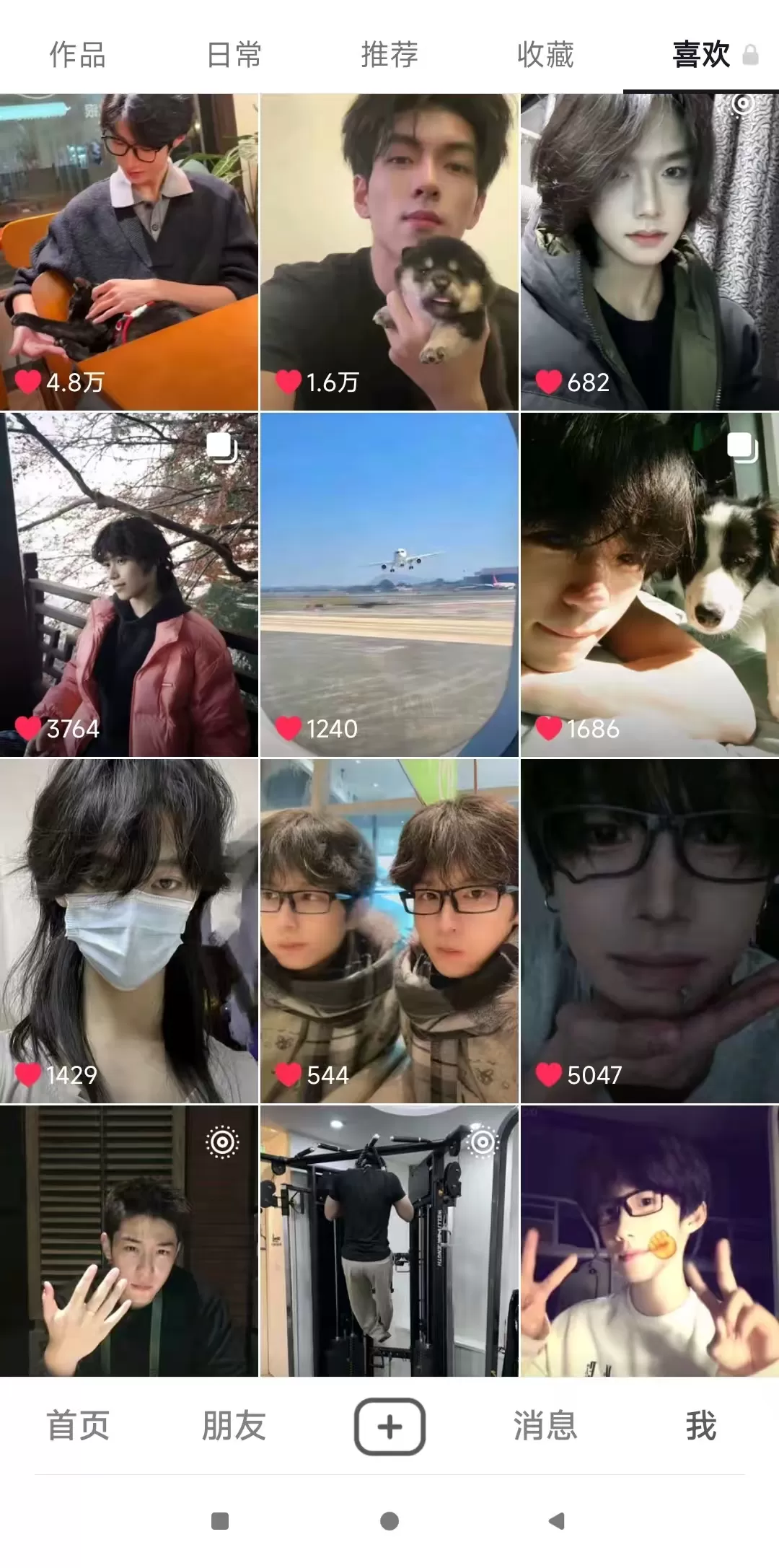Select the 喜欢 tab
The image size is (779, 1568).
tap(701, 55)
